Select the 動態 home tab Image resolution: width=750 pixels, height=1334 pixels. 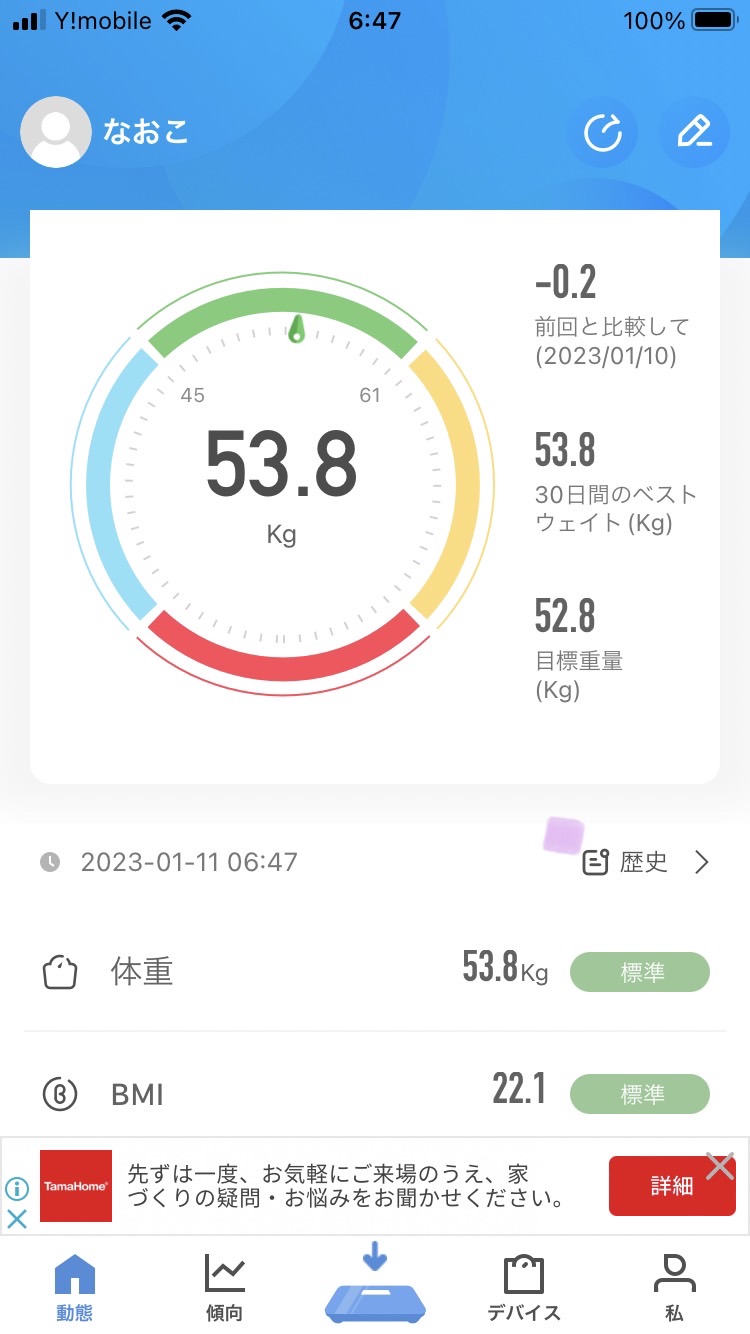75,1287
